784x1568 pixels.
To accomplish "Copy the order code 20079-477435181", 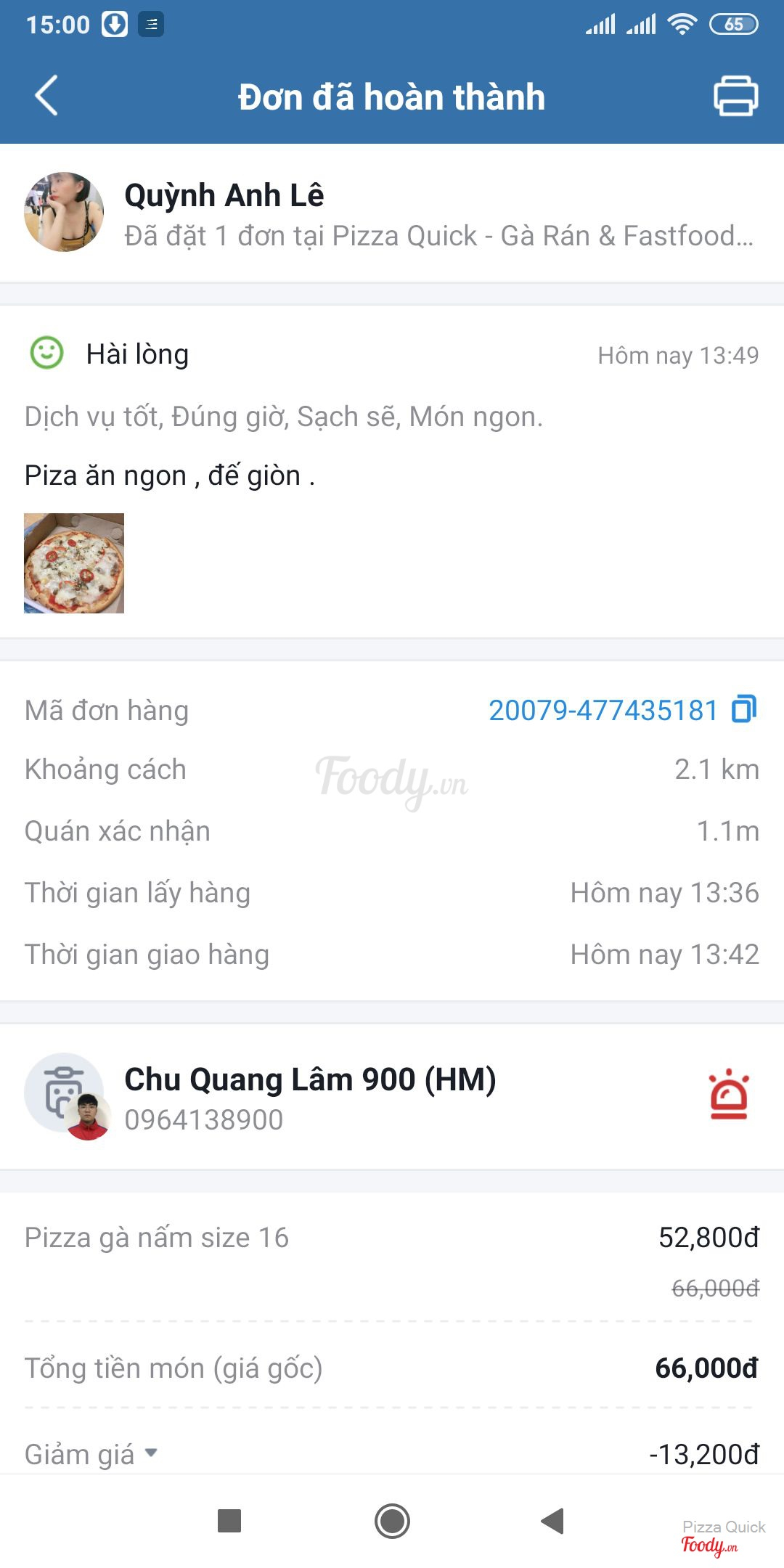I will pyautogui.click(x=744, y=709).
